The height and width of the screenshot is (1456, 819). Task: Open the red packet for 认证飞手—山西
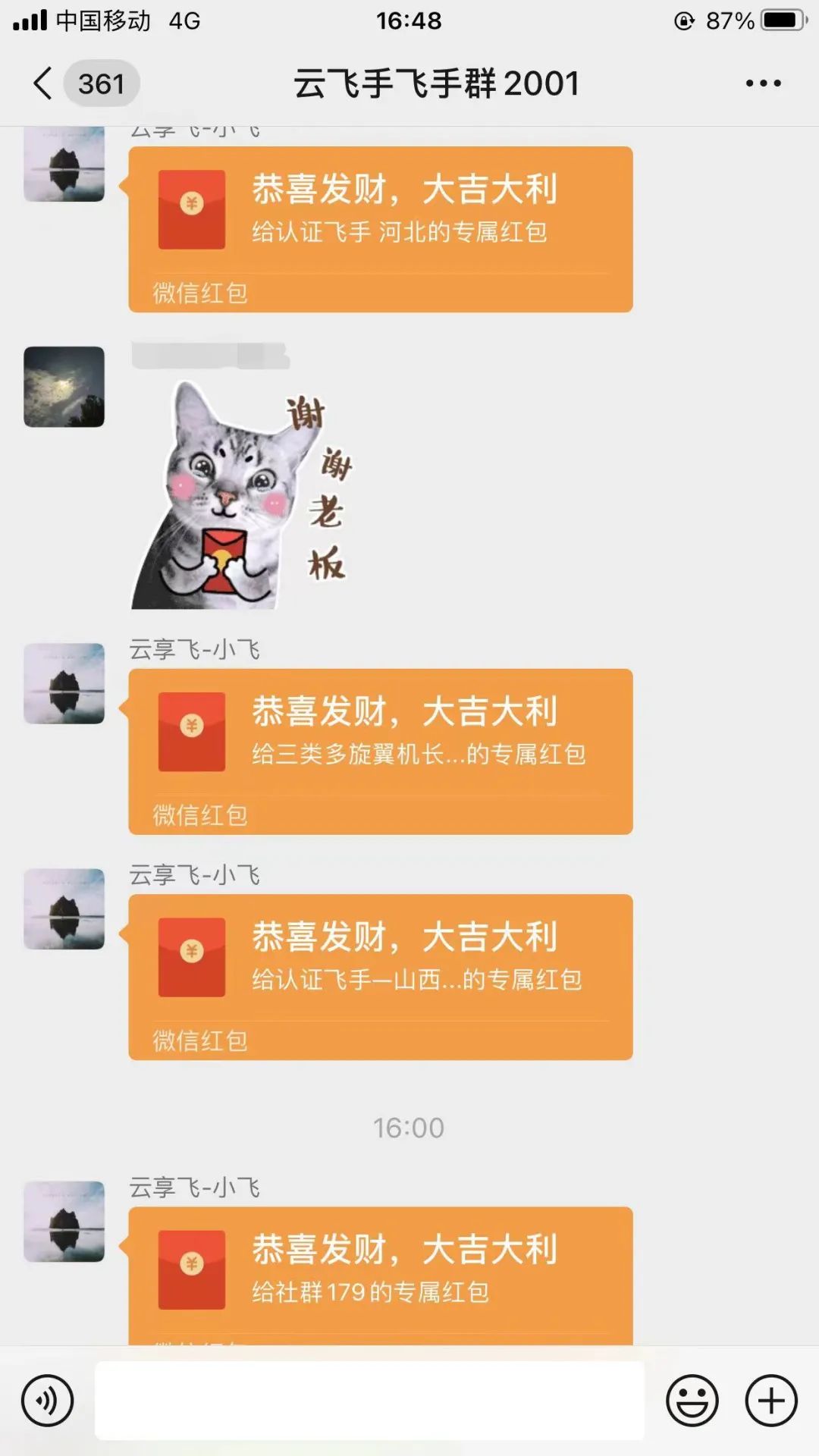380,976
